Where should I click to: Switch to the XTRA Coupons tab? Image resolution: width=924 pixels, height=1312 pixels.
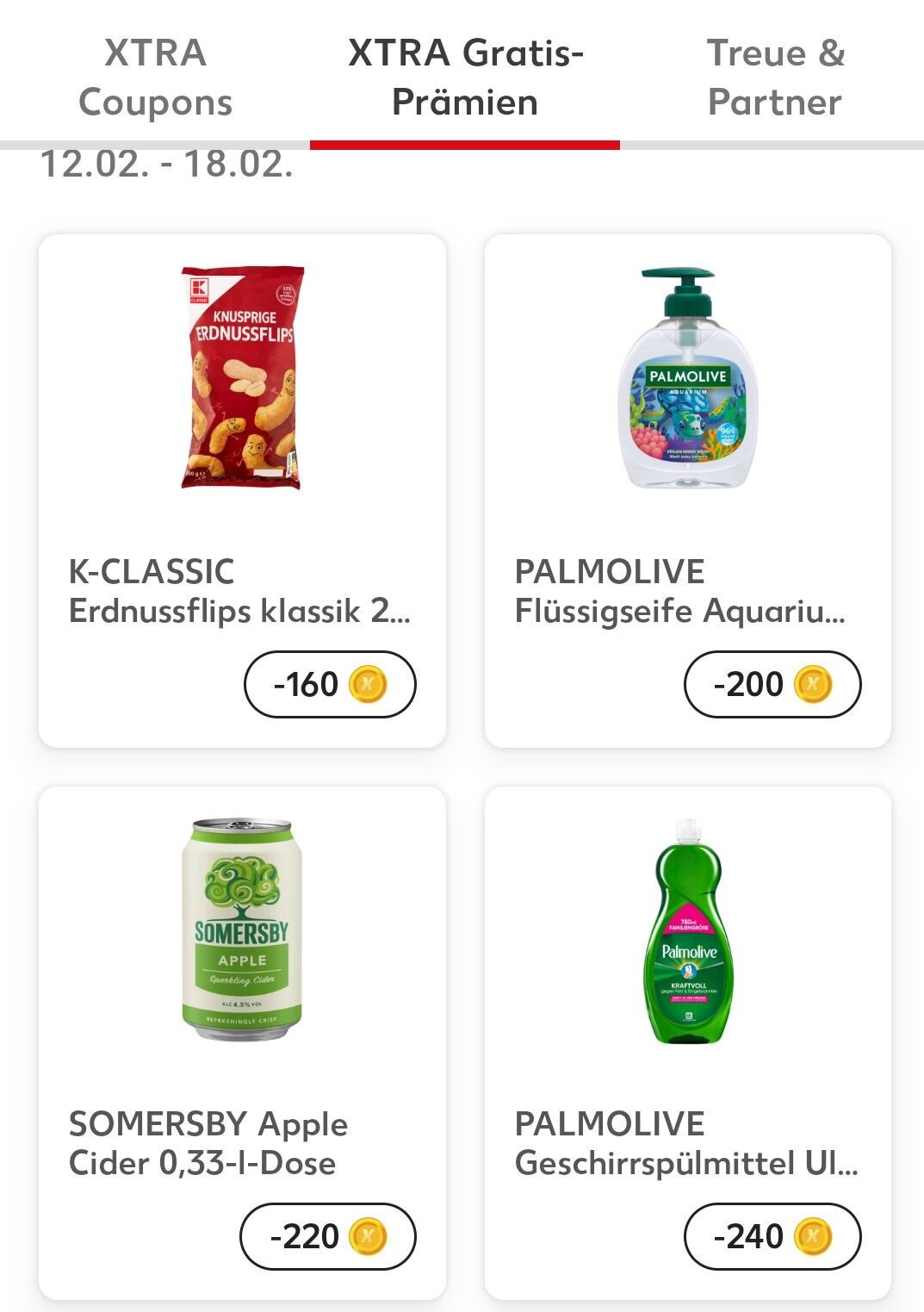pos(155,78)
